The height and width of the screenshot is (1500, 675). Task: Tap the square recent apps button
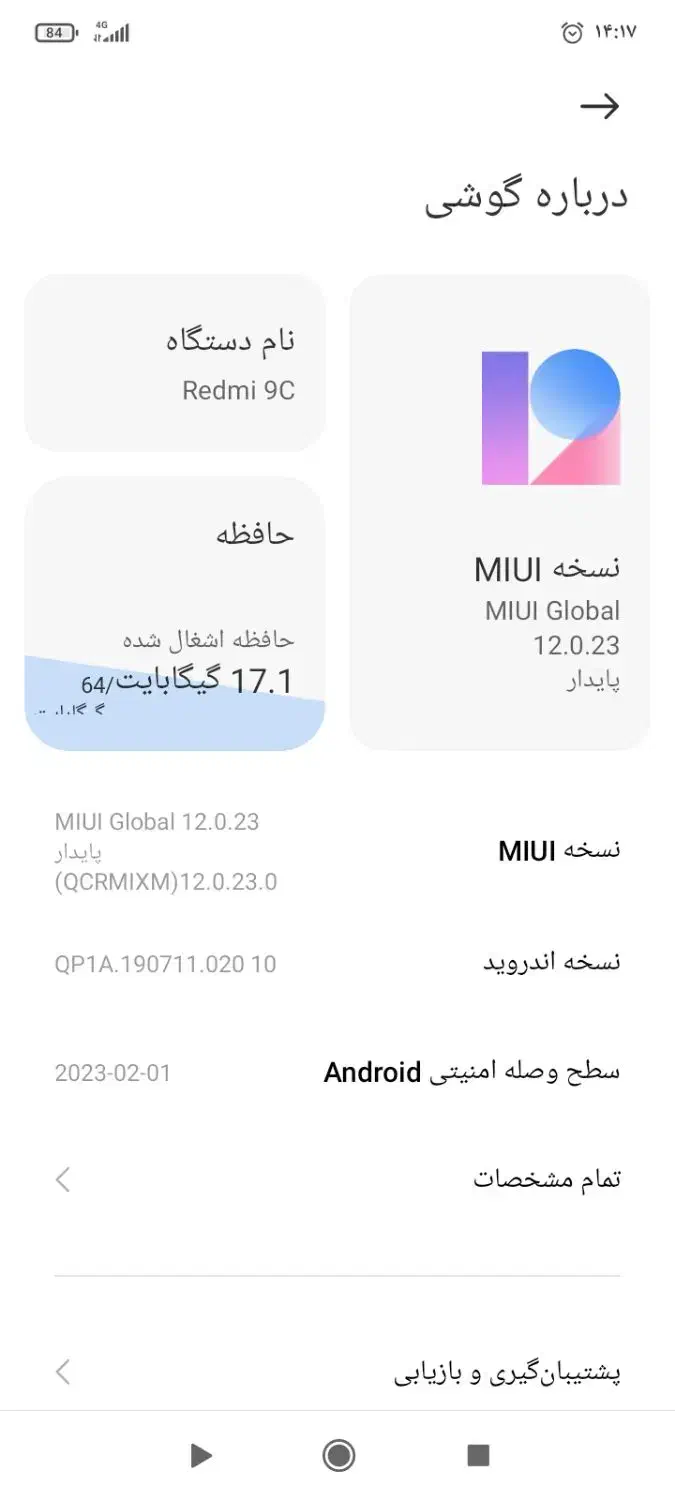pos(478,1455)
